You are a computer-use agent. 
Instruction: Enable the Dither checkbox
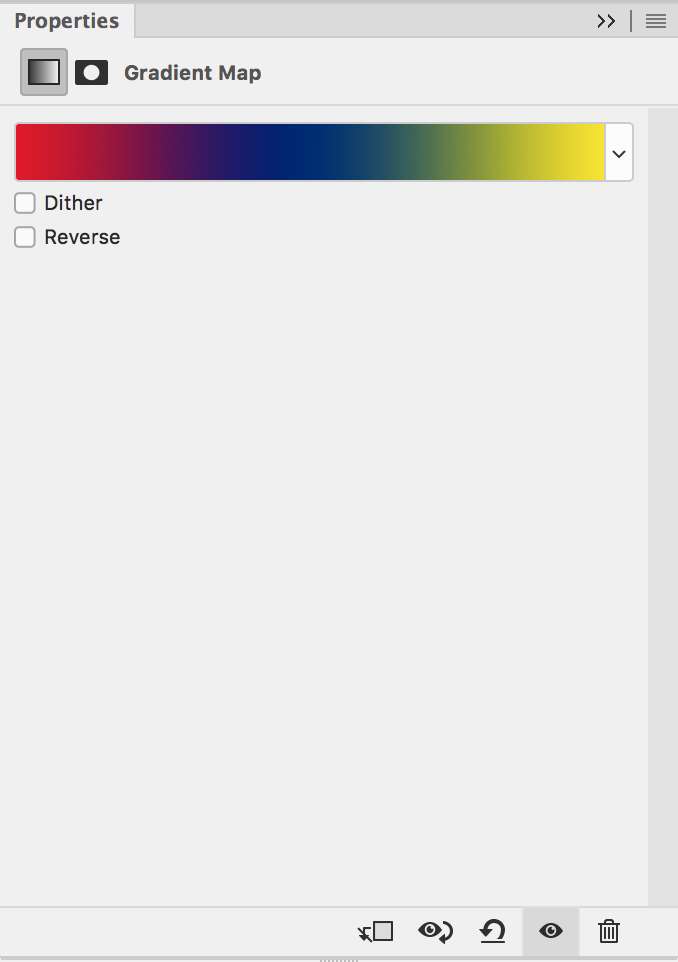[x=25, y=203]
